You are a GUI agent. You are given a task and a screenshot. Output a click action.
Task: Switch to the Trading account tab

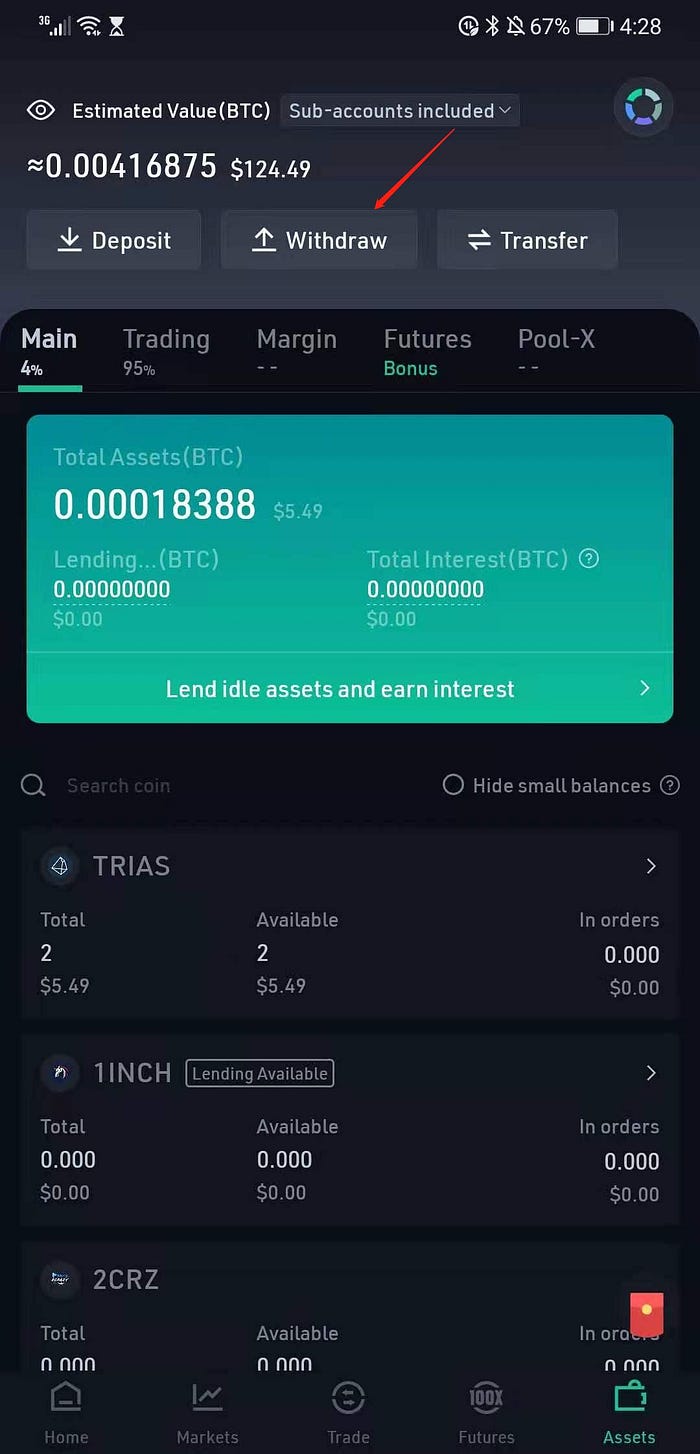point(165,350)
